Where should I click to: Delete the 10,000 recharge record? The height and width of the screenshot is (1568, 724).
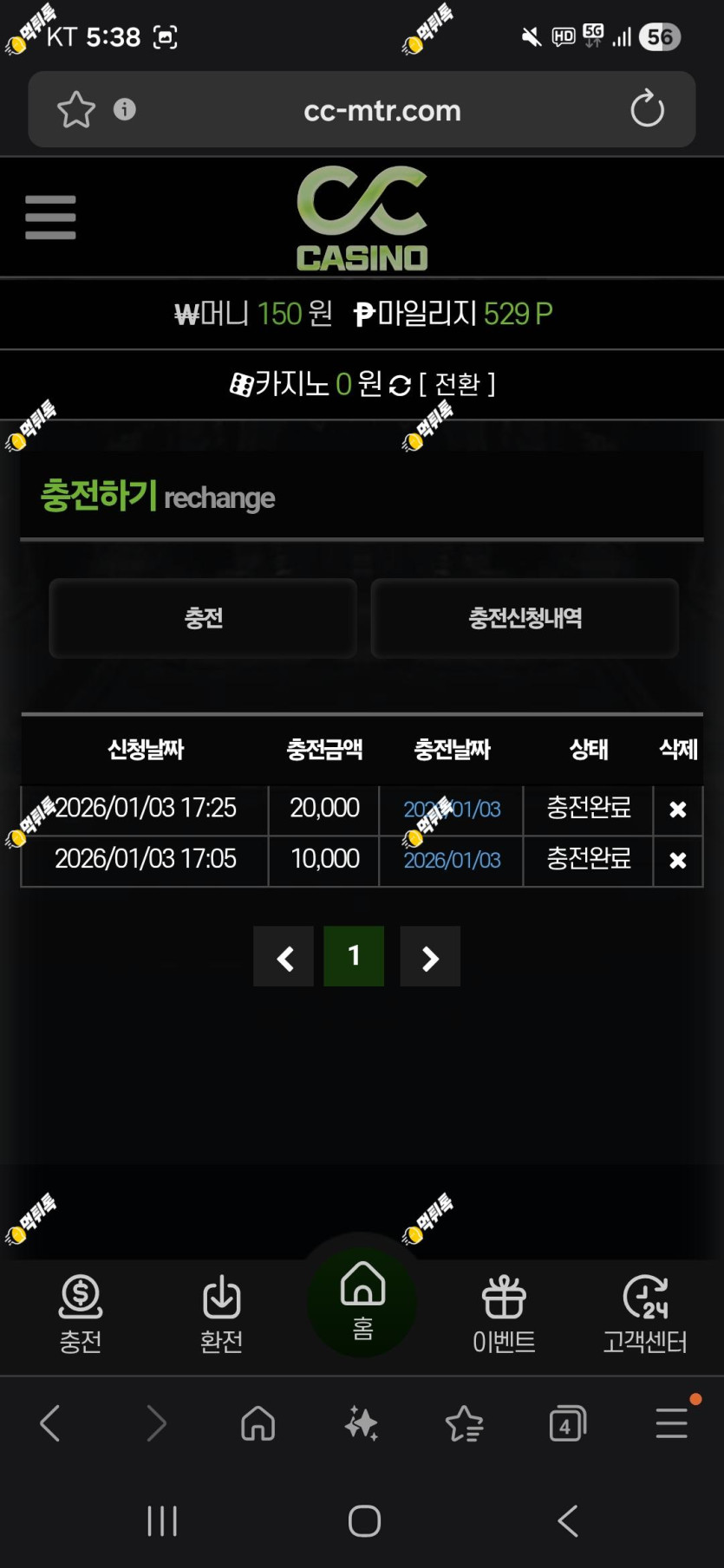pyautogui.click(x=677, y=860)
